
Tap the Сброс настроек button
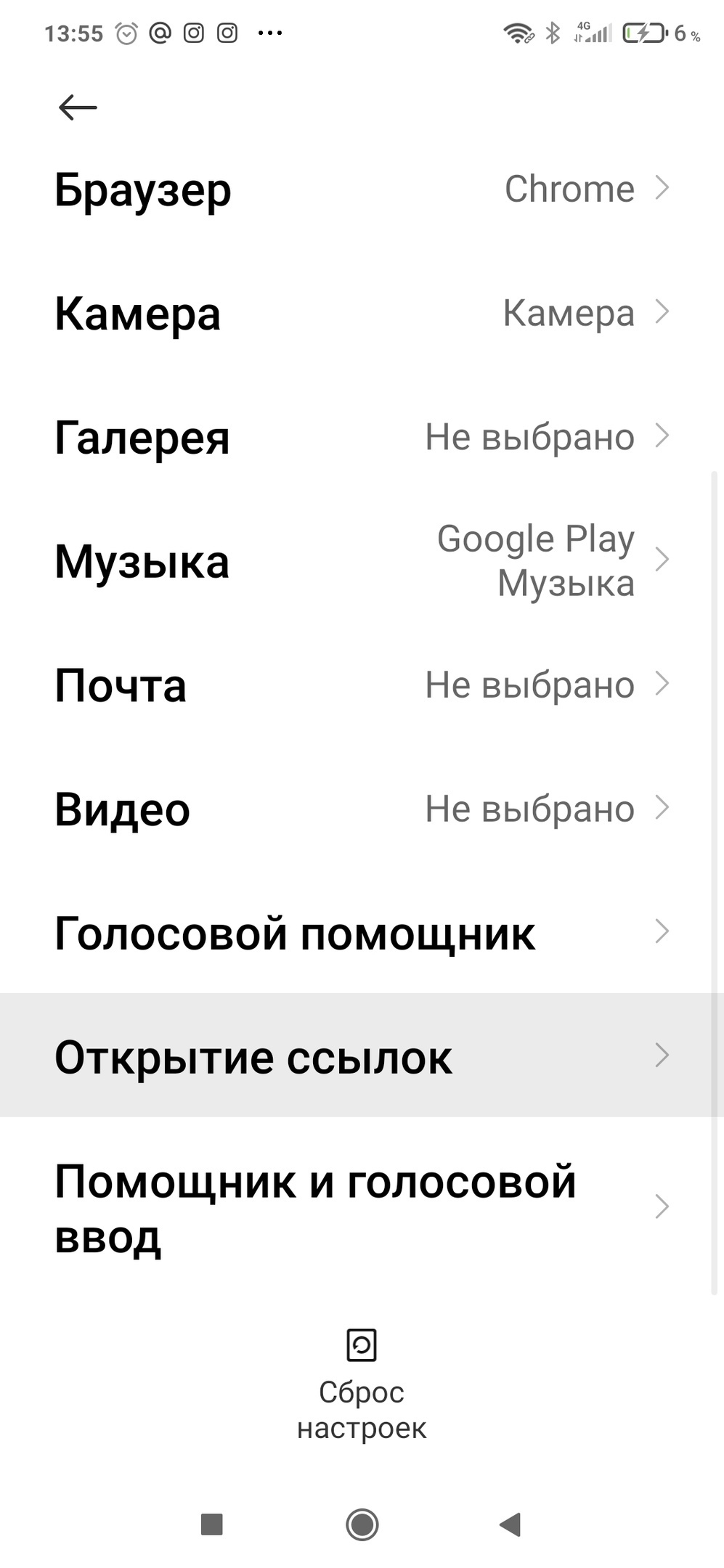pos(362,1385)
